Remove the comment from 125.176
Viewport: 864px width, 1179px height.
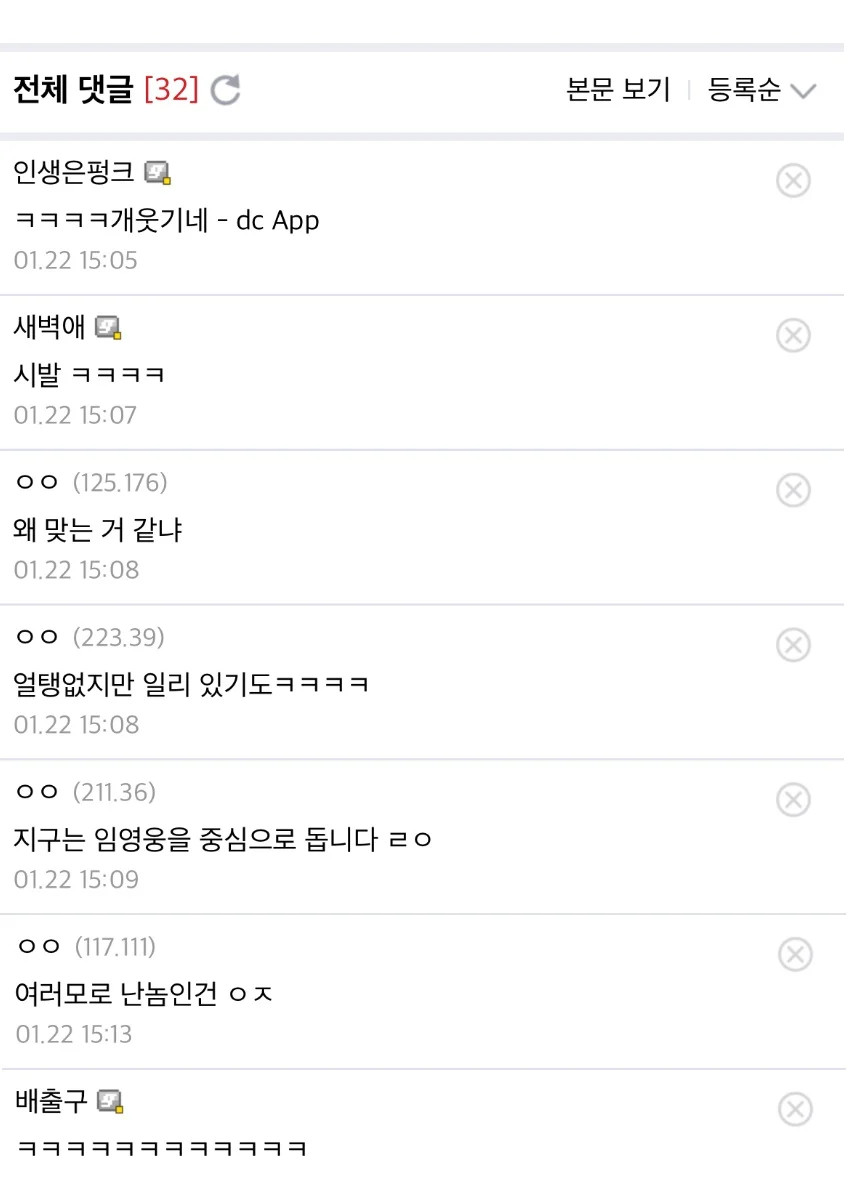click(793, 490)
